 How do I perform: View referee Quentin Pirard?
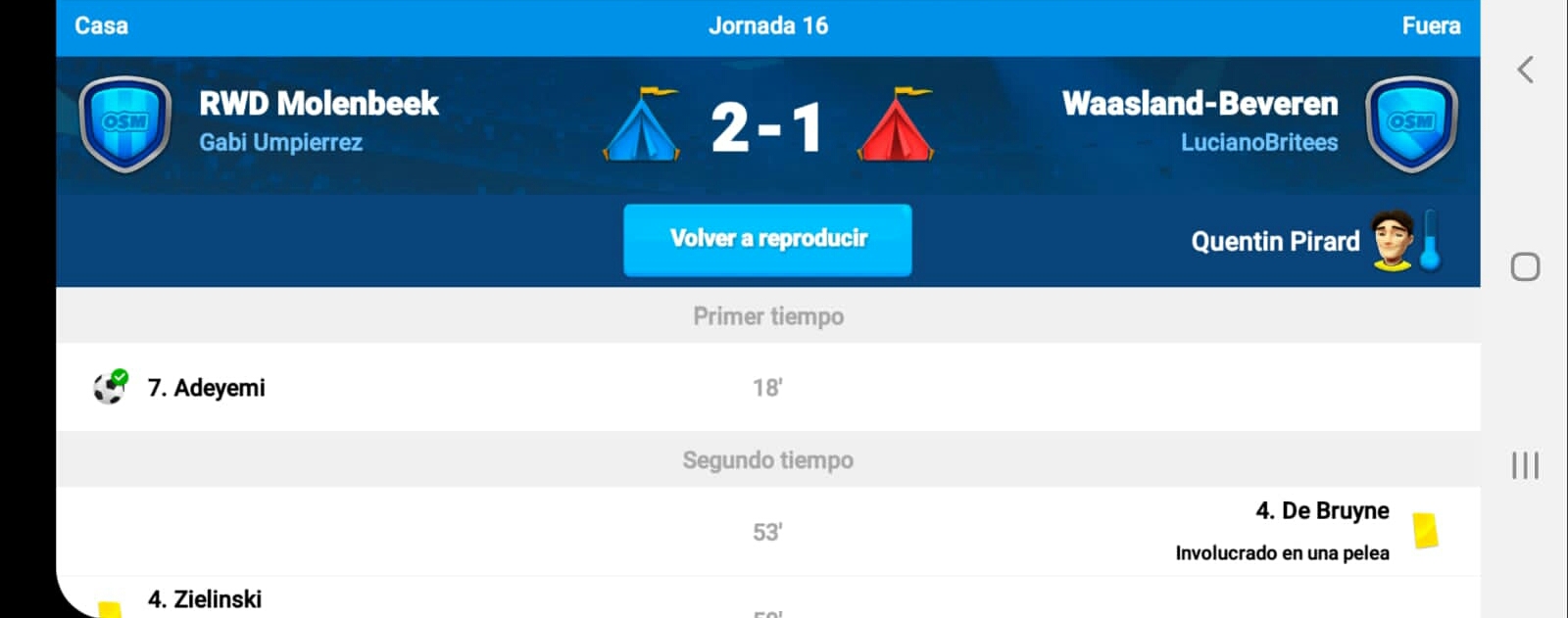(x=1275, y=241)
